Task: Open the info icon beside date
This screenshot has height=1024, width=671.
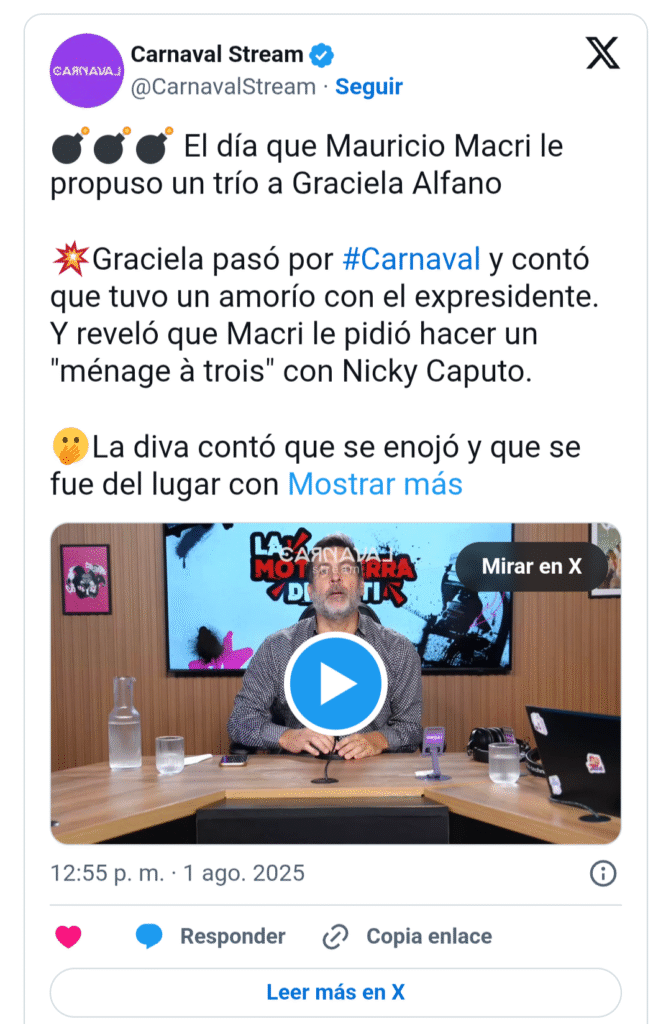Action: click(603, 874)
